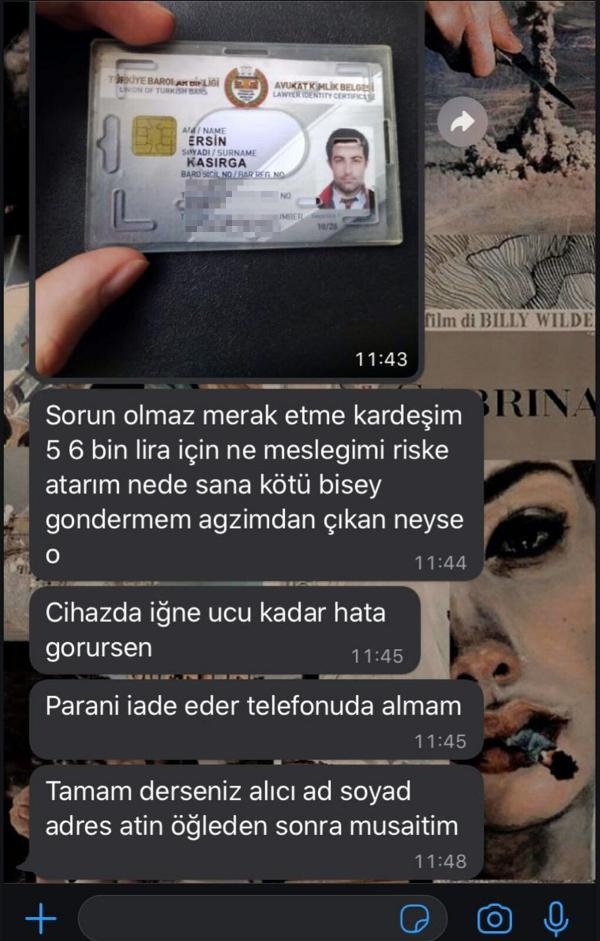This screenshot has height=941, width=600.
Task: Forward the ID card photo message
Action: (x=462, y=122)
